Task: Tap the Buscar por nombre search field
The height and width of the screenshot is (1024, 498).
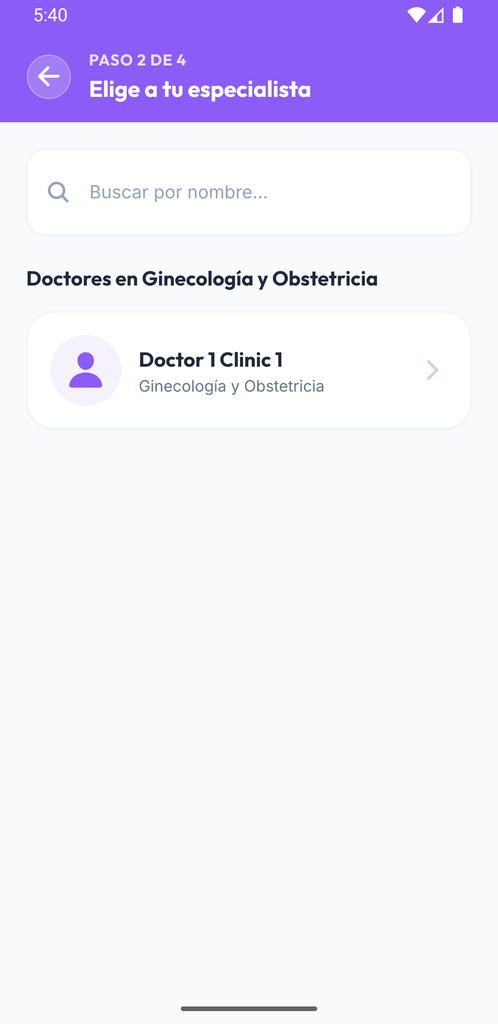Action: point(249,192)
